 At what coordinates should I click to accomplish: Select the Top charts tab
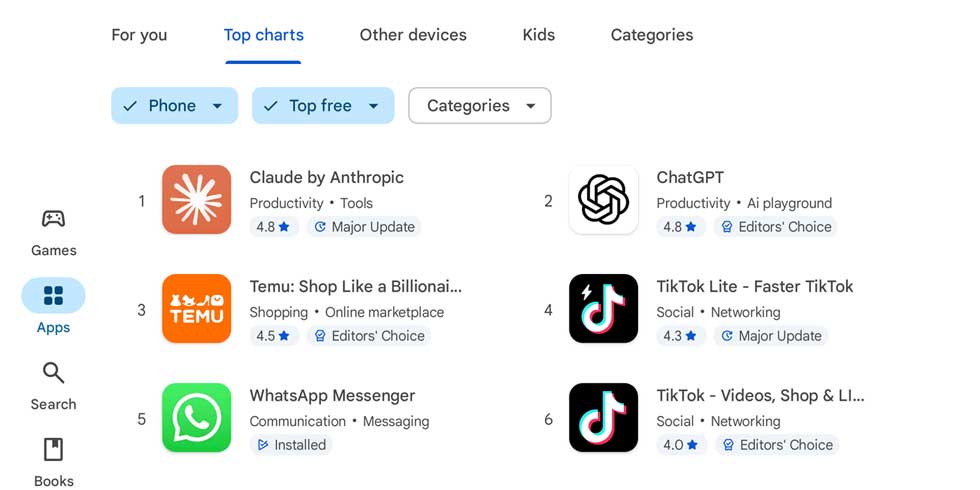[x=263, y=35]
